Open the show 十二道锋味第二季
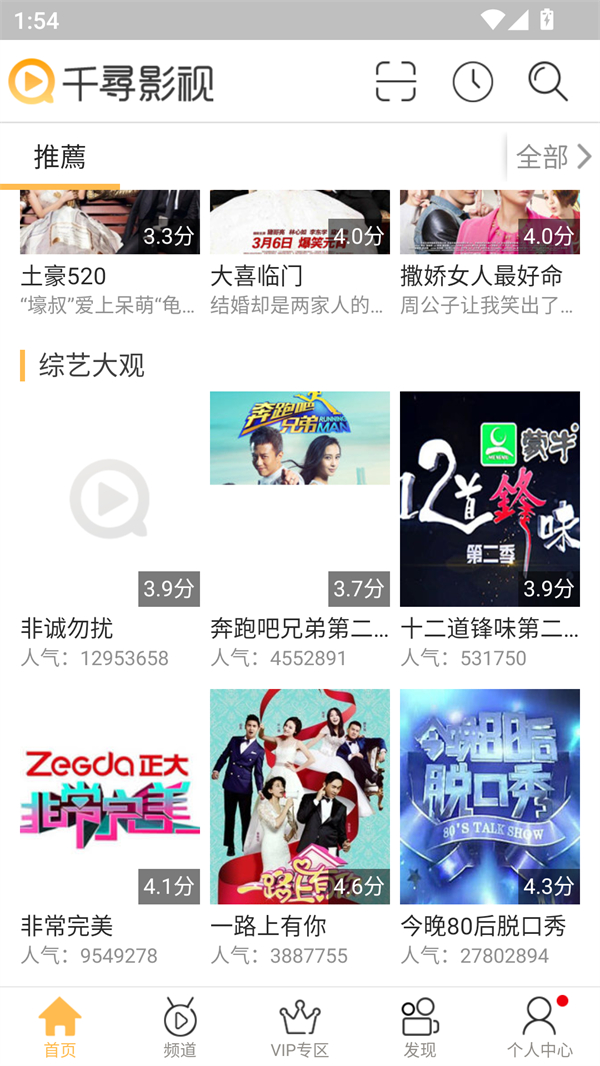The width and height of the screenshot is (600, 1066). point(489,499)
